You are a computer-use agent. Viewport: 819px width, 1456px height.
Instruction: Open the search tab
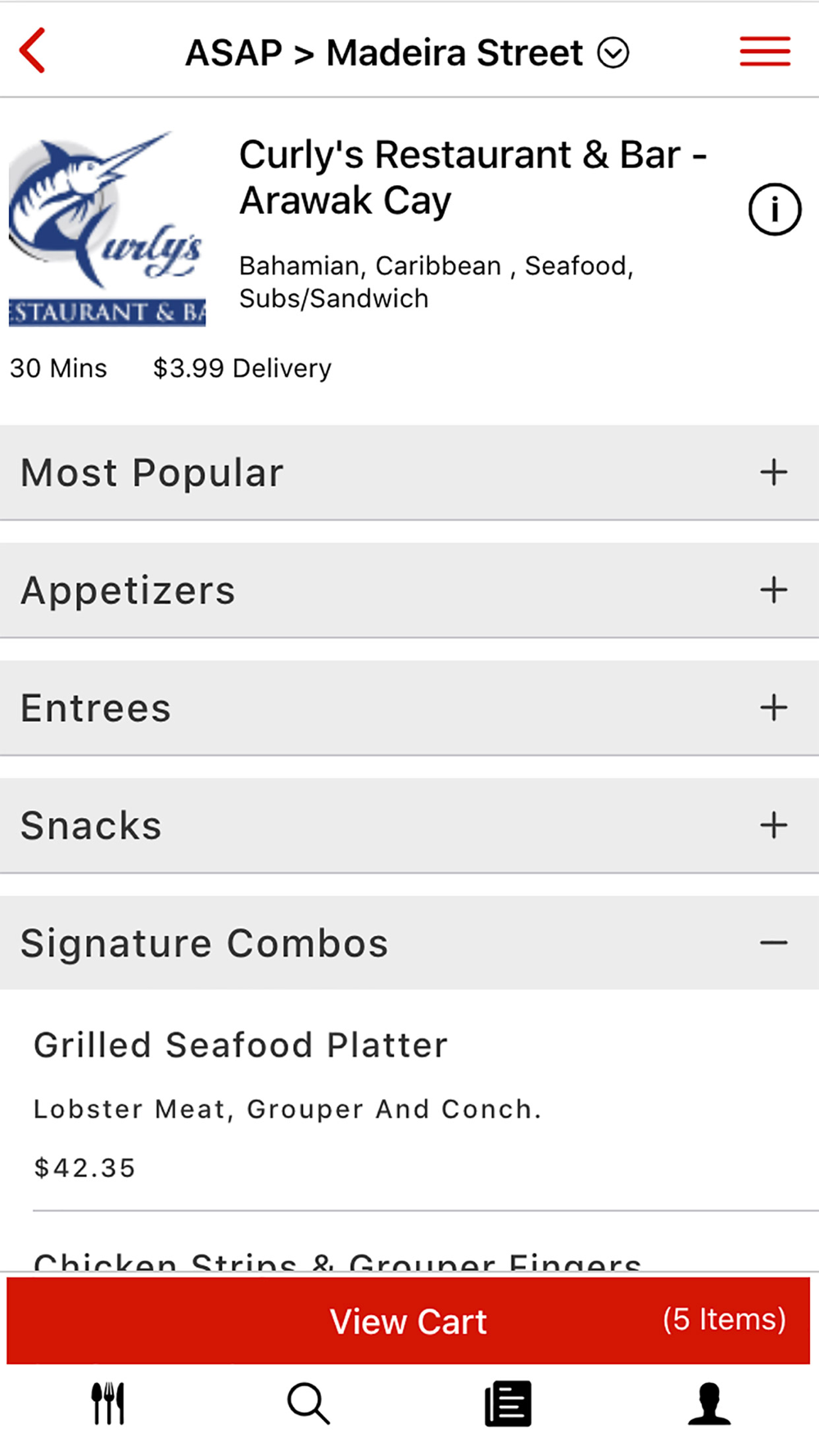pyautogui.click(x=309, y=1404)
